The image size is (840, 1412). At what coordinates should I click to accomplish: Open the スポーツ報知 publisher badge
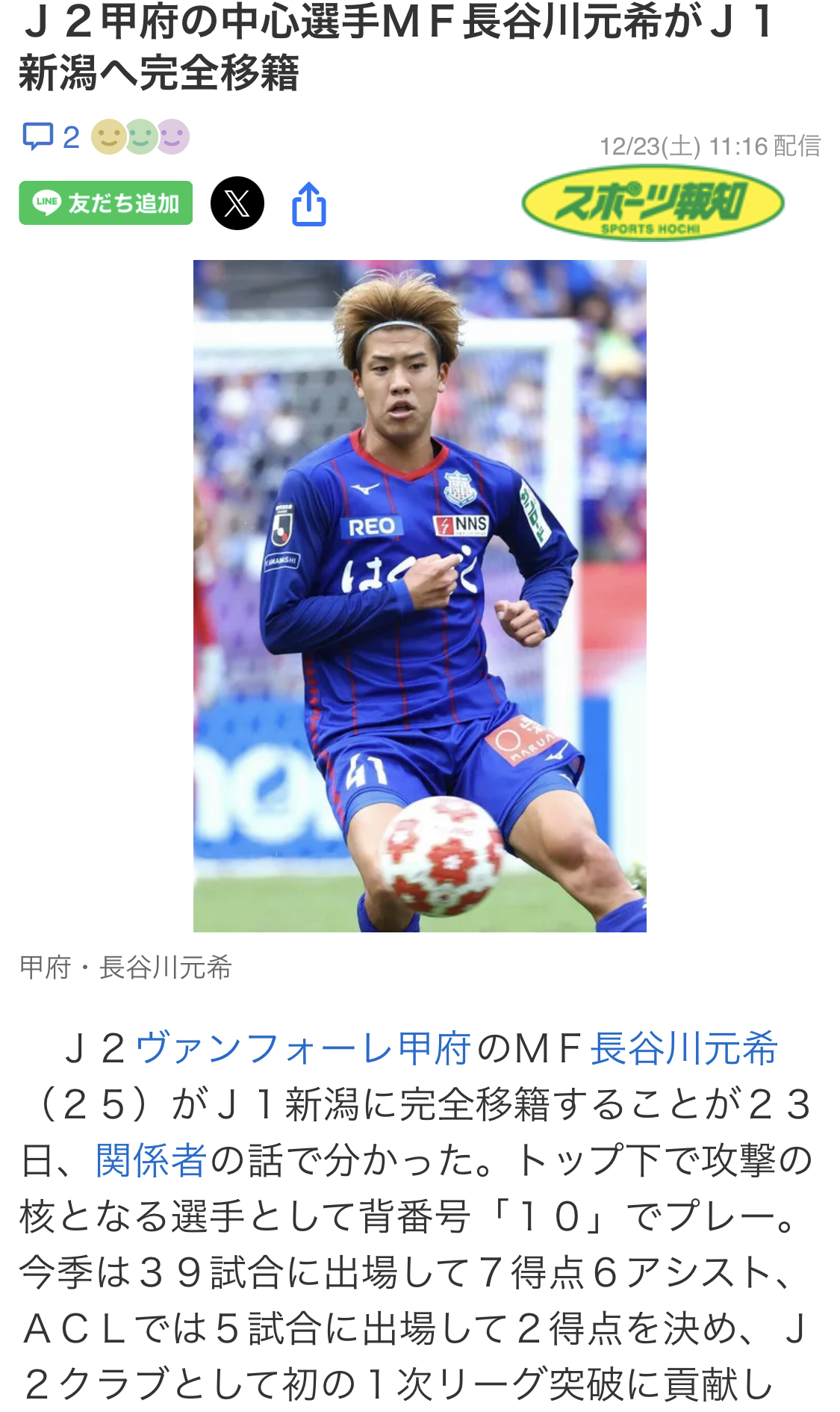[653, 202]
